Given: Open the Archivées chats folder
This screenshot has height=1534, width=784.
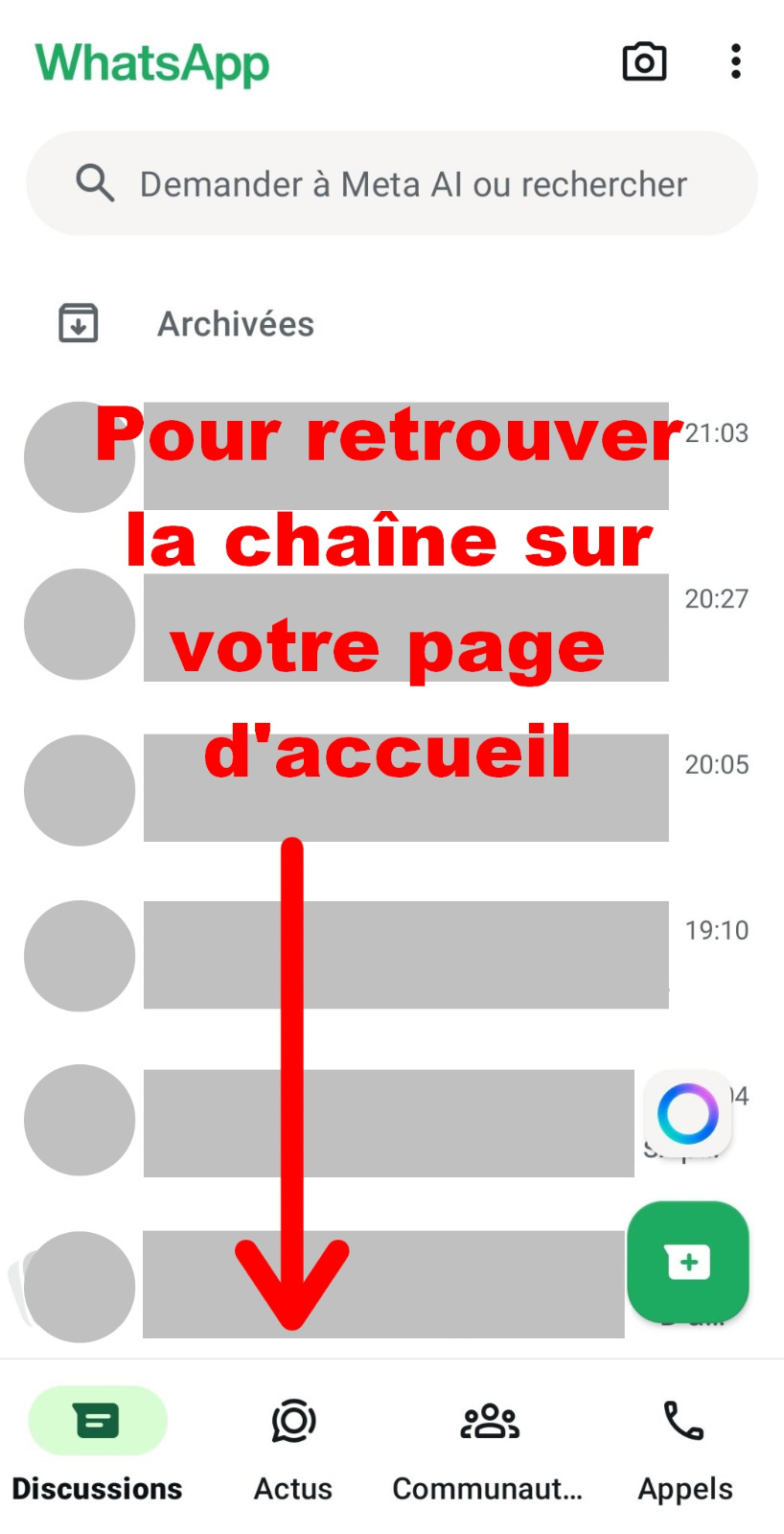Looking at the screenshot, I should [x=392, y=324].
